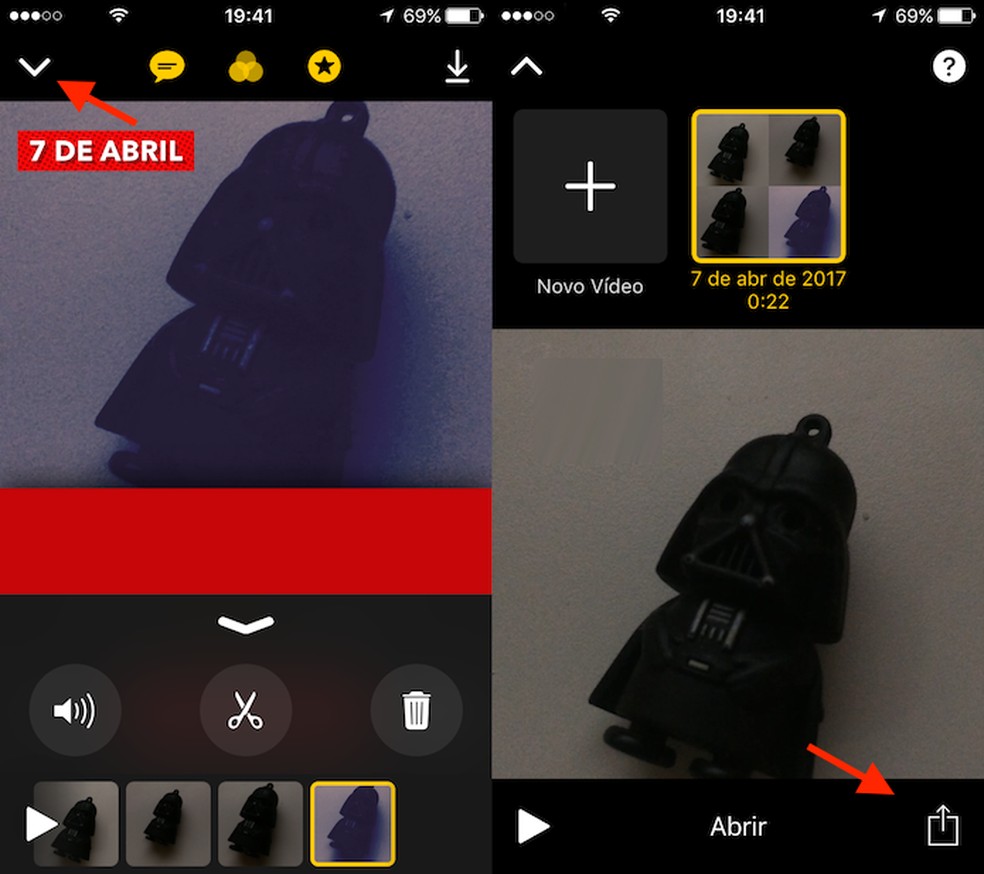
Task: Close the projects list with the up chevron
Action: pyautogui.click(x=527, y=67)
